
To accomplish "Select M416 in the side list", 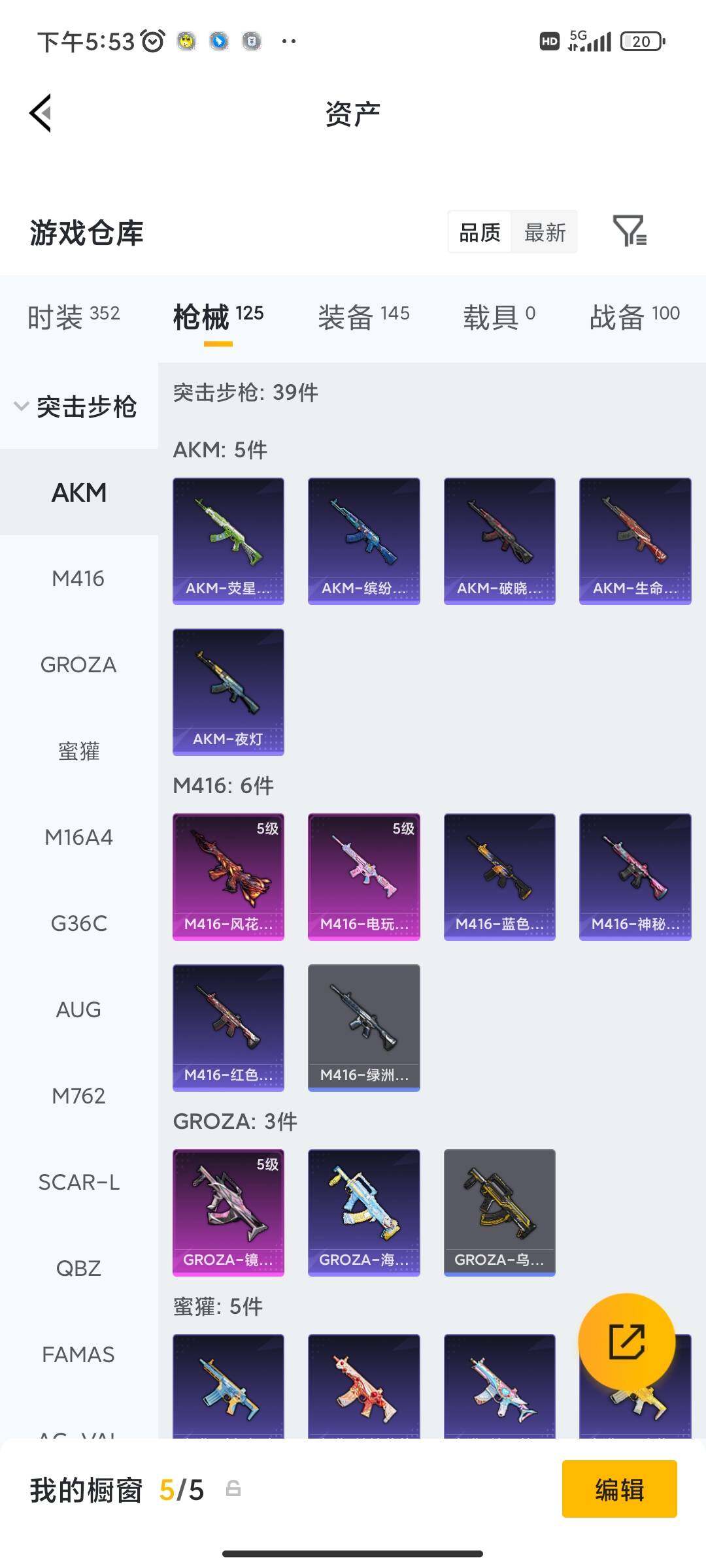I will click(x=78, y=578).
